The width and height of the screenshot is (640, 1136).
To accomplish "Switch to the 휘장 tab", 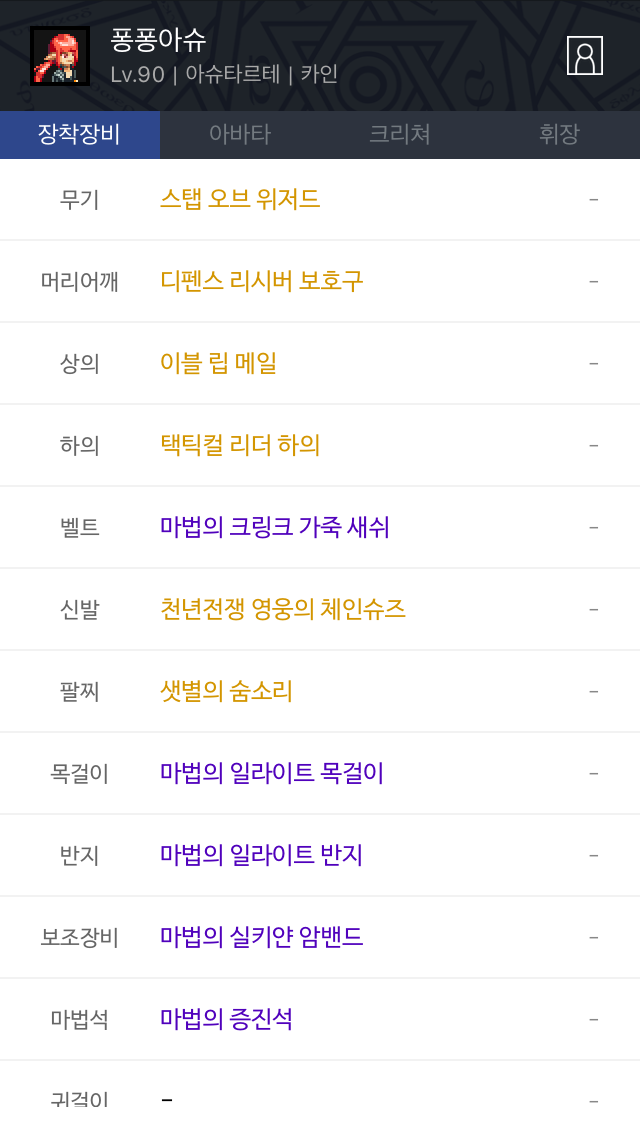I will pos(560,134).
